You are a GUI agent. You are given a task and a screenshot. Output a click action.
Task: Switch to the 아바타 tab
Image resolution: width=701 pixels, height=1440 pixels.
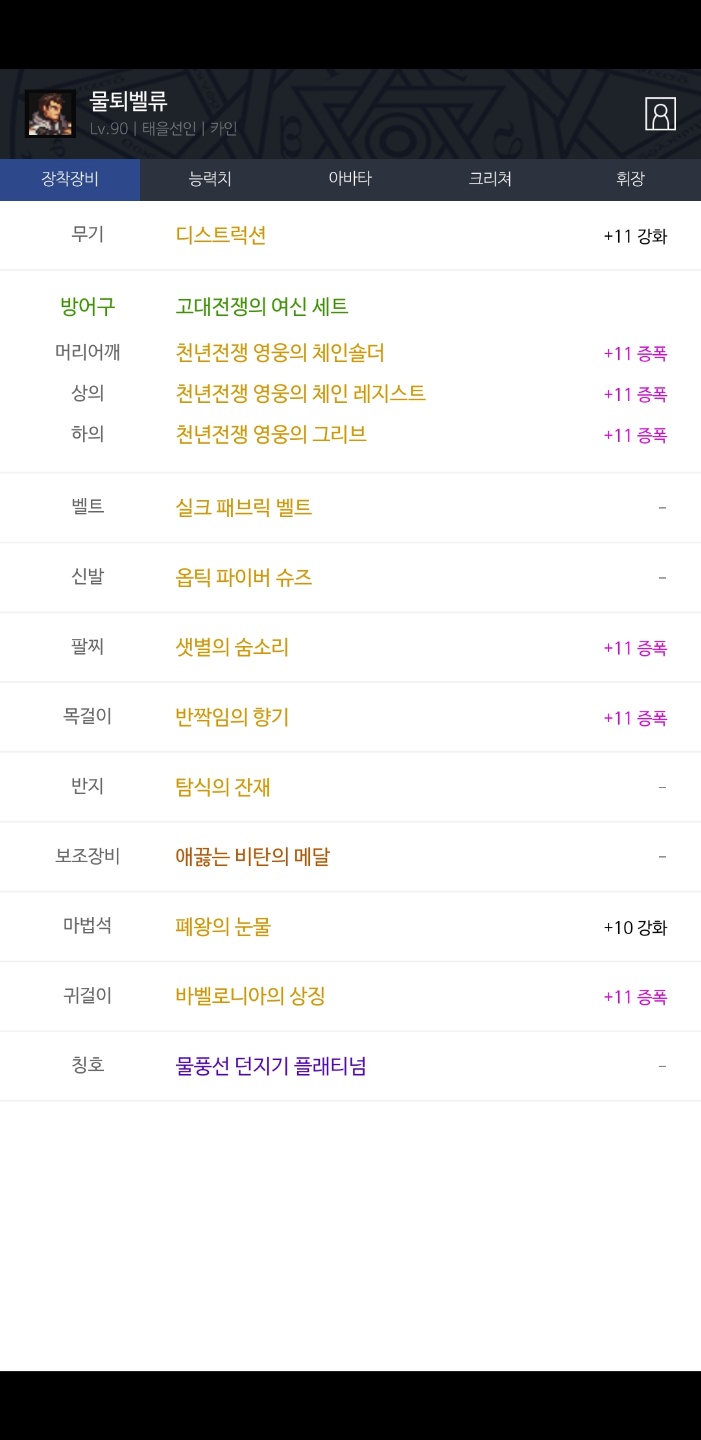pyautogui.click(x=350, y=180)
